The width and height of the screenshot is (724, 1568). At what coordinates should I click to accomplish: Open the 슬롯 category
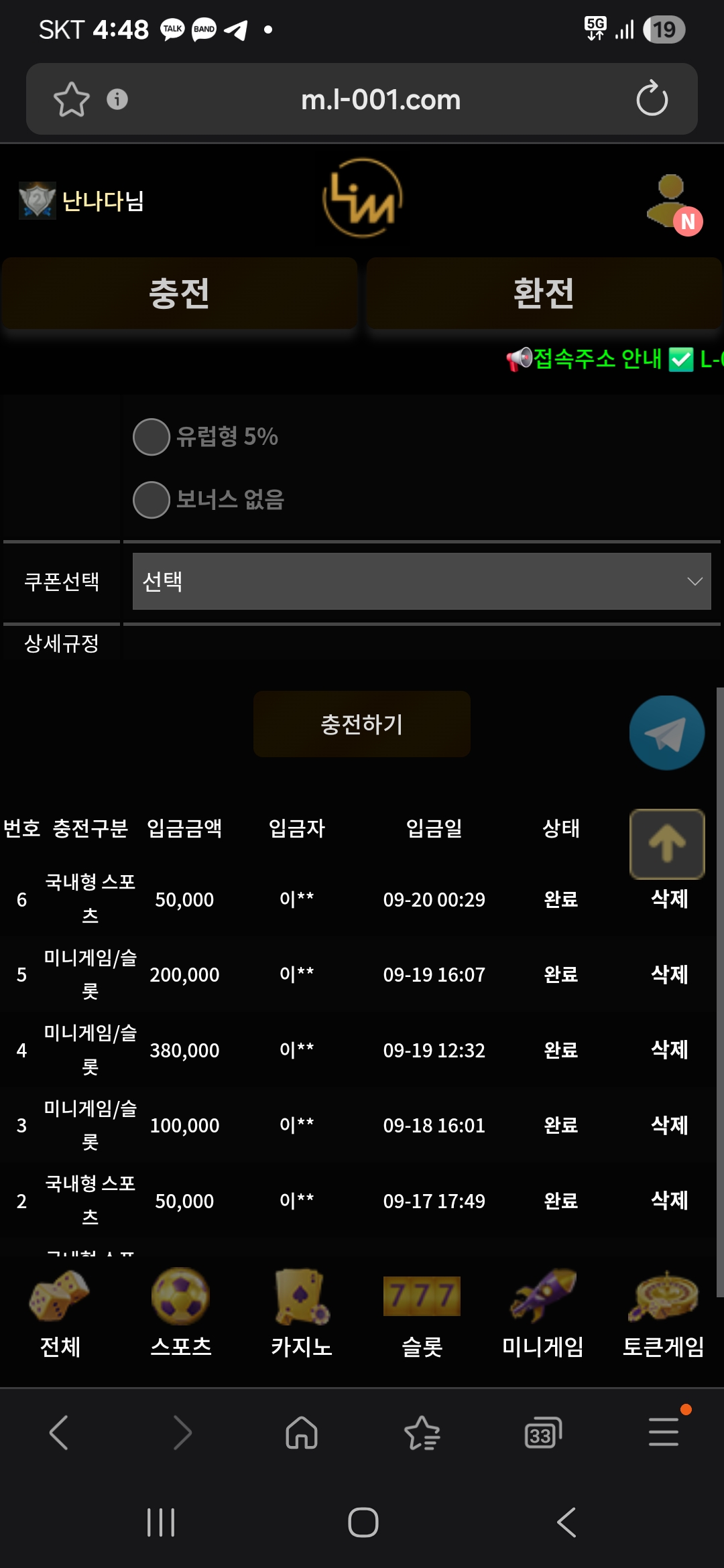click(x=422, y=1313)
